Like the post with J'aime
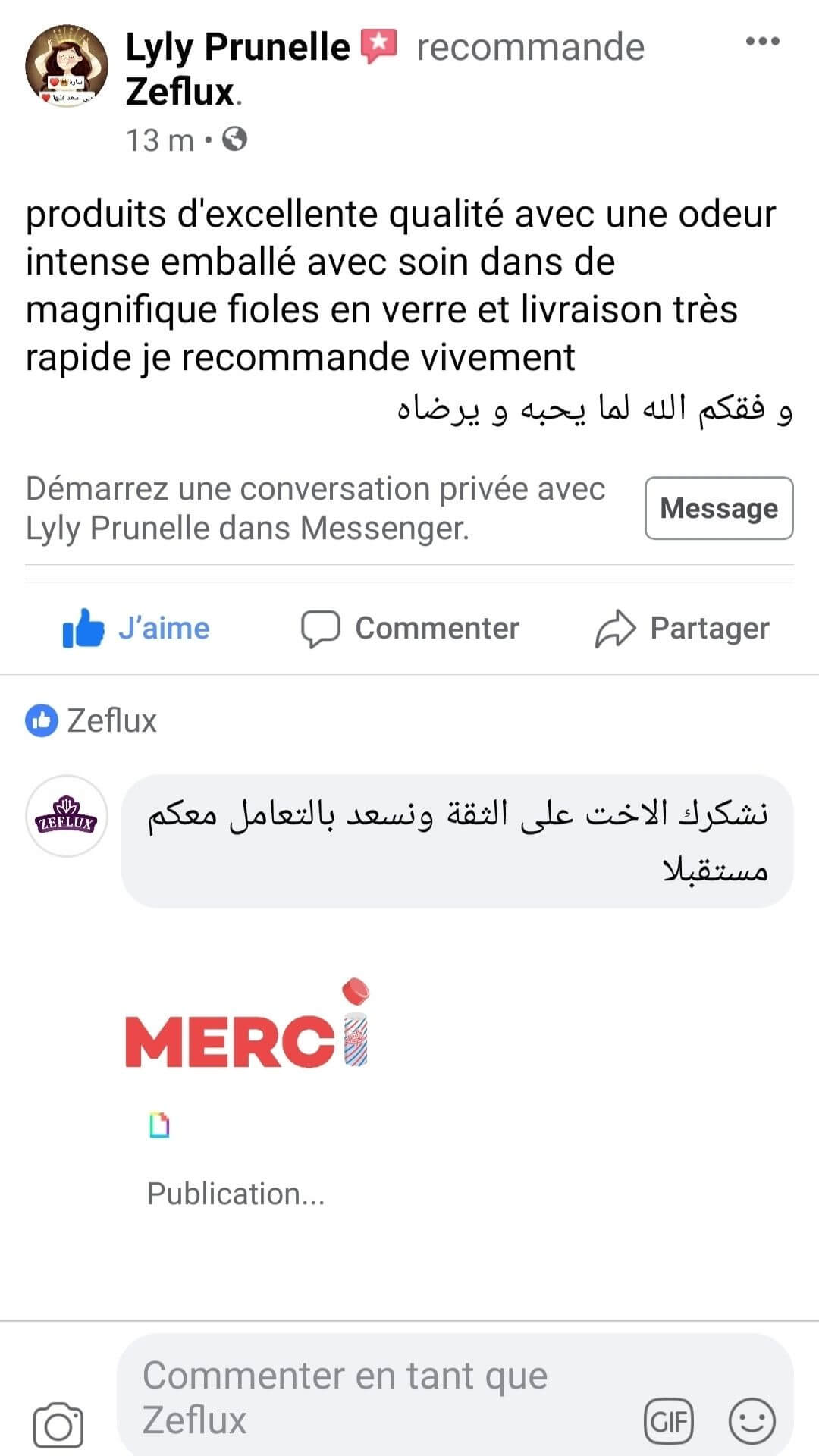This screenshot has height=1456, width=819. point(136,629)
